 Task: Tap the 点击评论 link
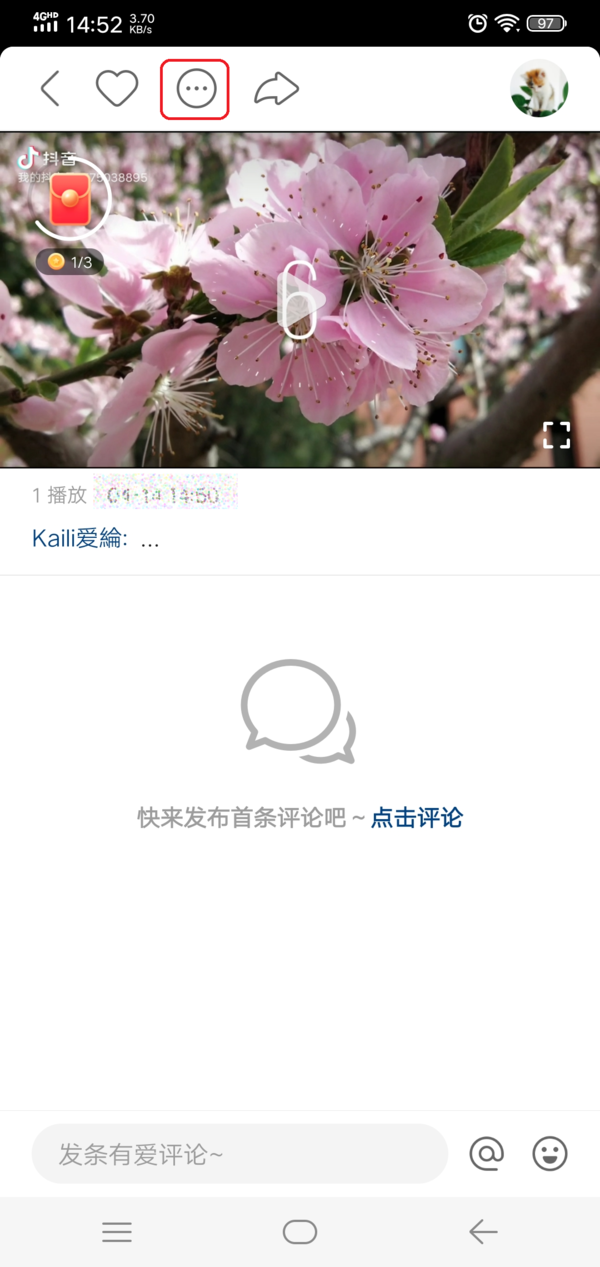[x=417, y=818]
